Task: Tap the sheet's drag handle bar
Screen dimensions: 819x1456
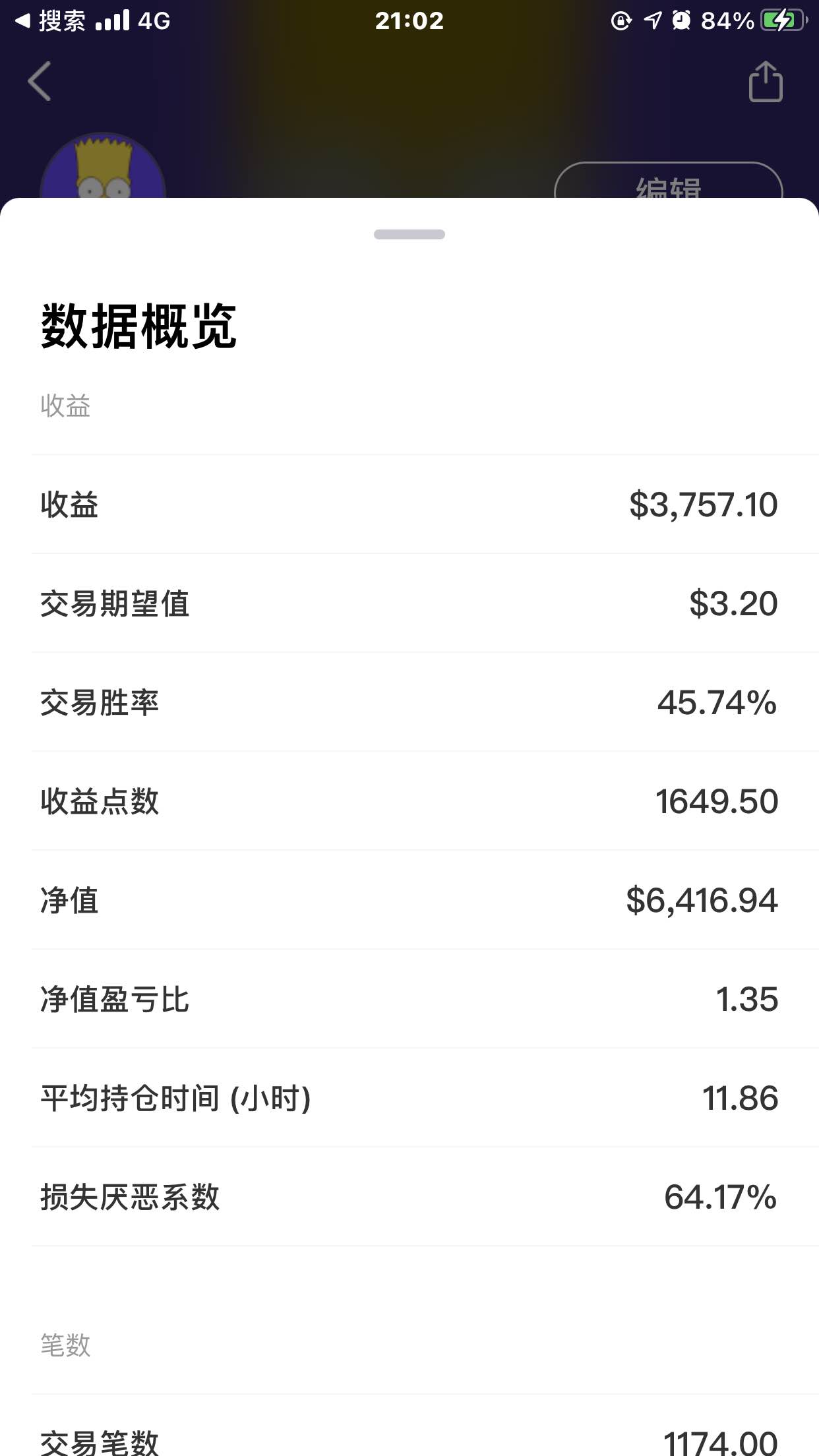Action: click(409, 234)
